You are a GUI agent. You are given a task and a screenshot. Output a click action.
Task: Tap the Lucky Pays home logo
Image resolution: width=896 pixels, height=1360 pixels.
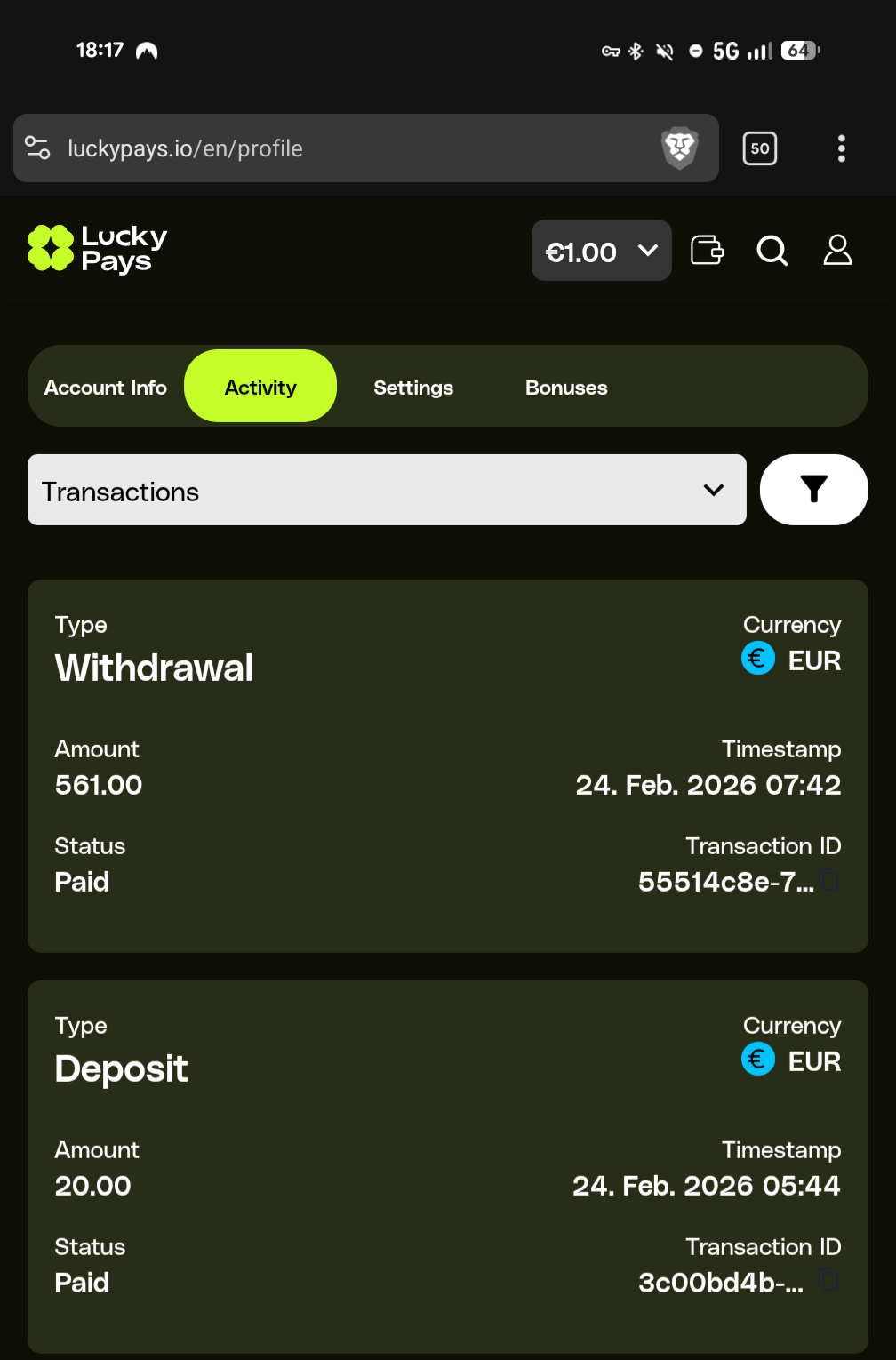98,248
